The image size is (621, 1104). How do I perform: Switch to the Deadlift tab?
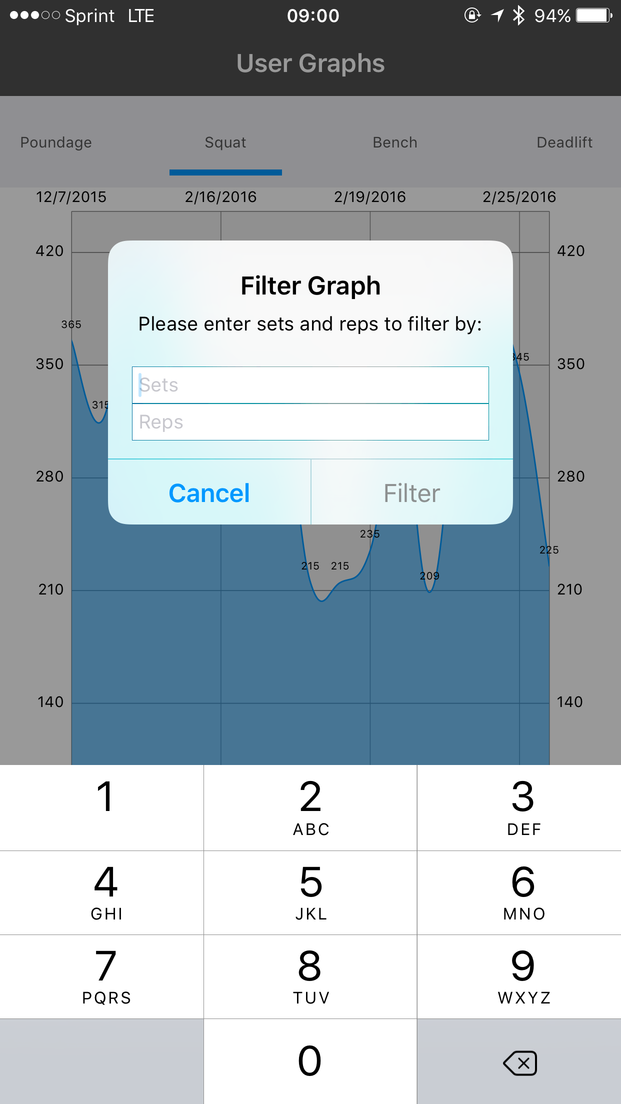tap(565, 142)
